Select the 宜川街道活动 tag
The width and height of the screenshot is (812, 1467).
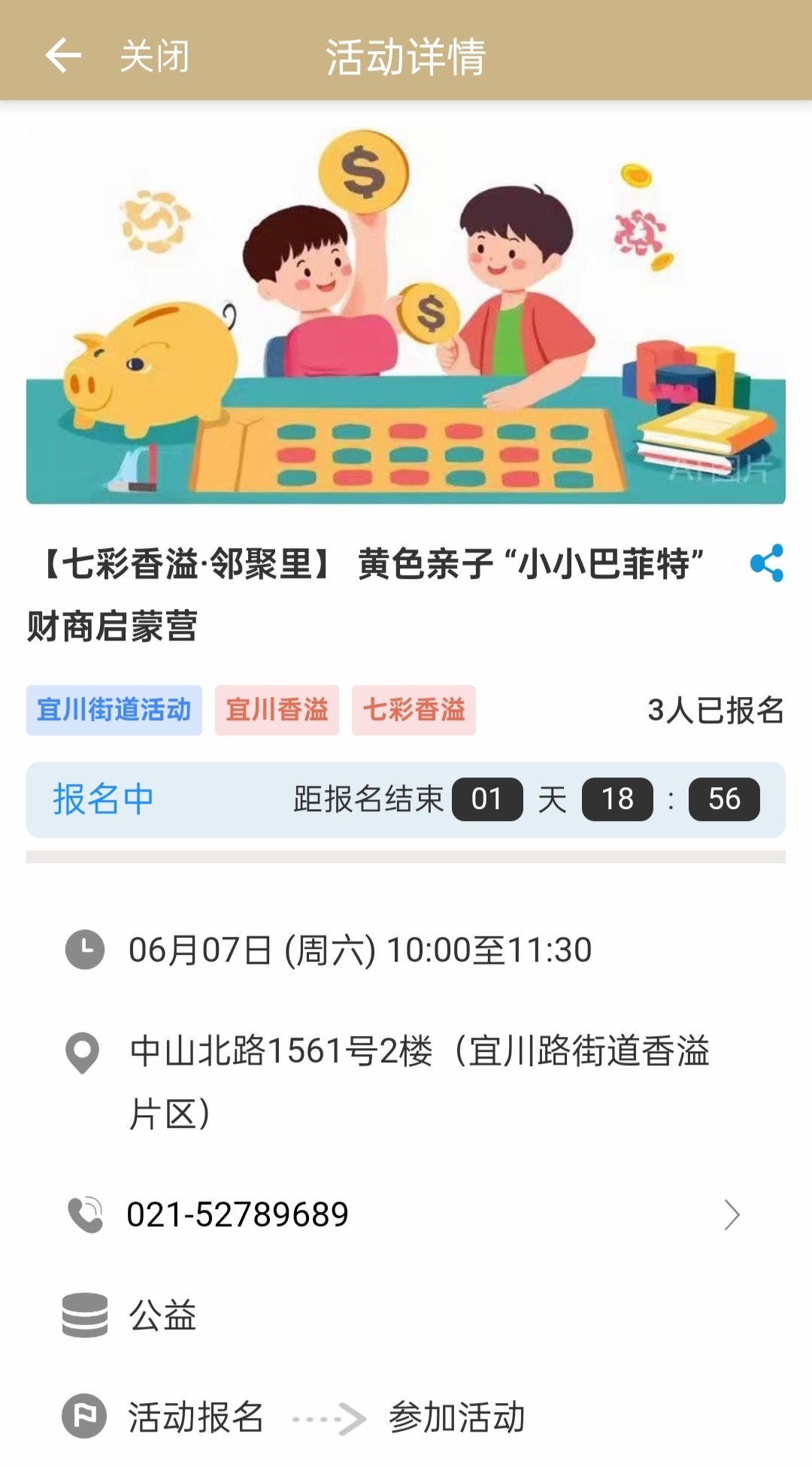pos(114,710)
